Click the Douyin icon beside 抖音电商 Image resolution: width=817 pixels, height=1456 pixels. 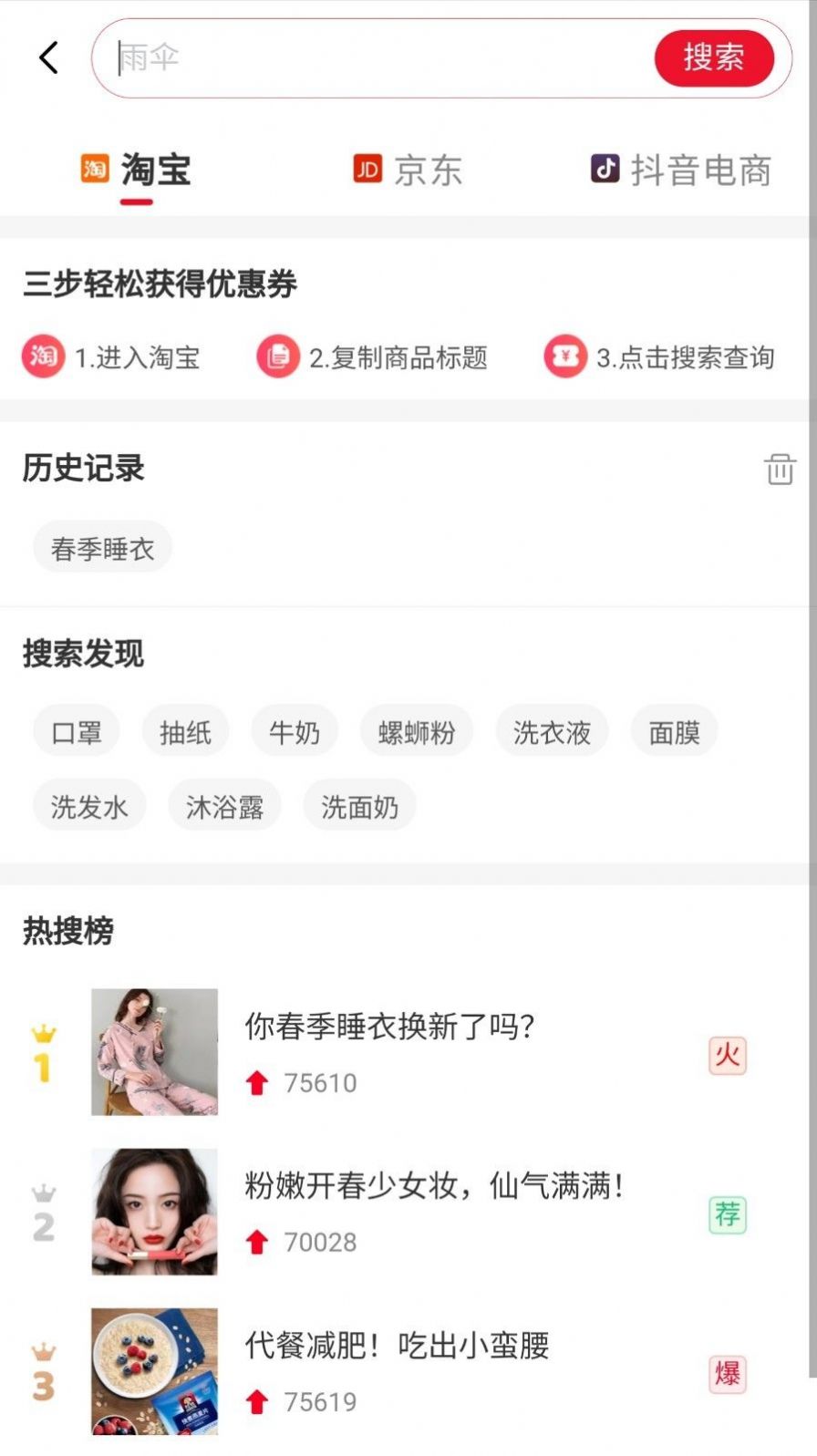coord(606,168)
